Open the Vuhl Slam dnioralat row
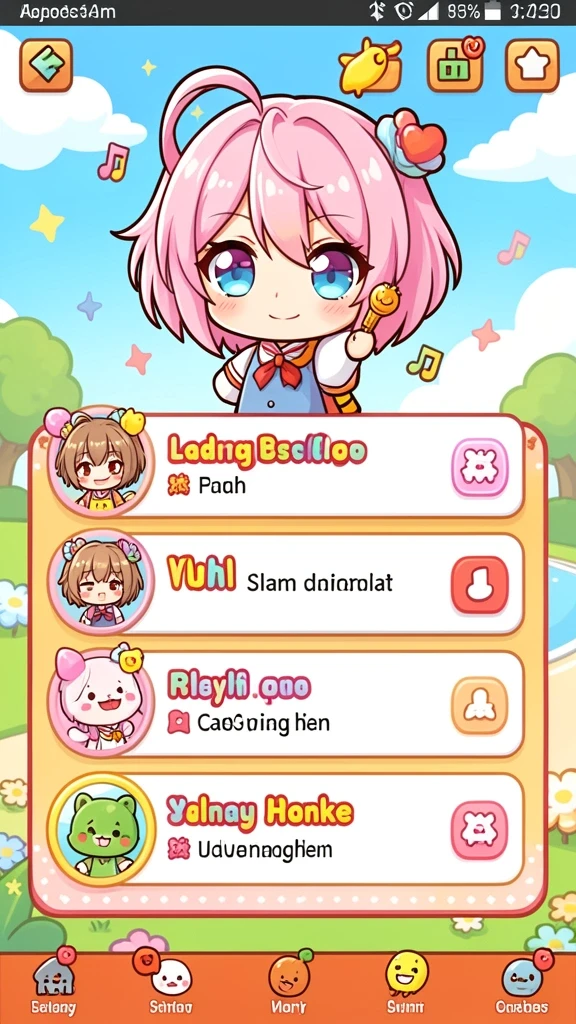The height and width of the screenshot is (1024, 576). click(x=285, y=584)
